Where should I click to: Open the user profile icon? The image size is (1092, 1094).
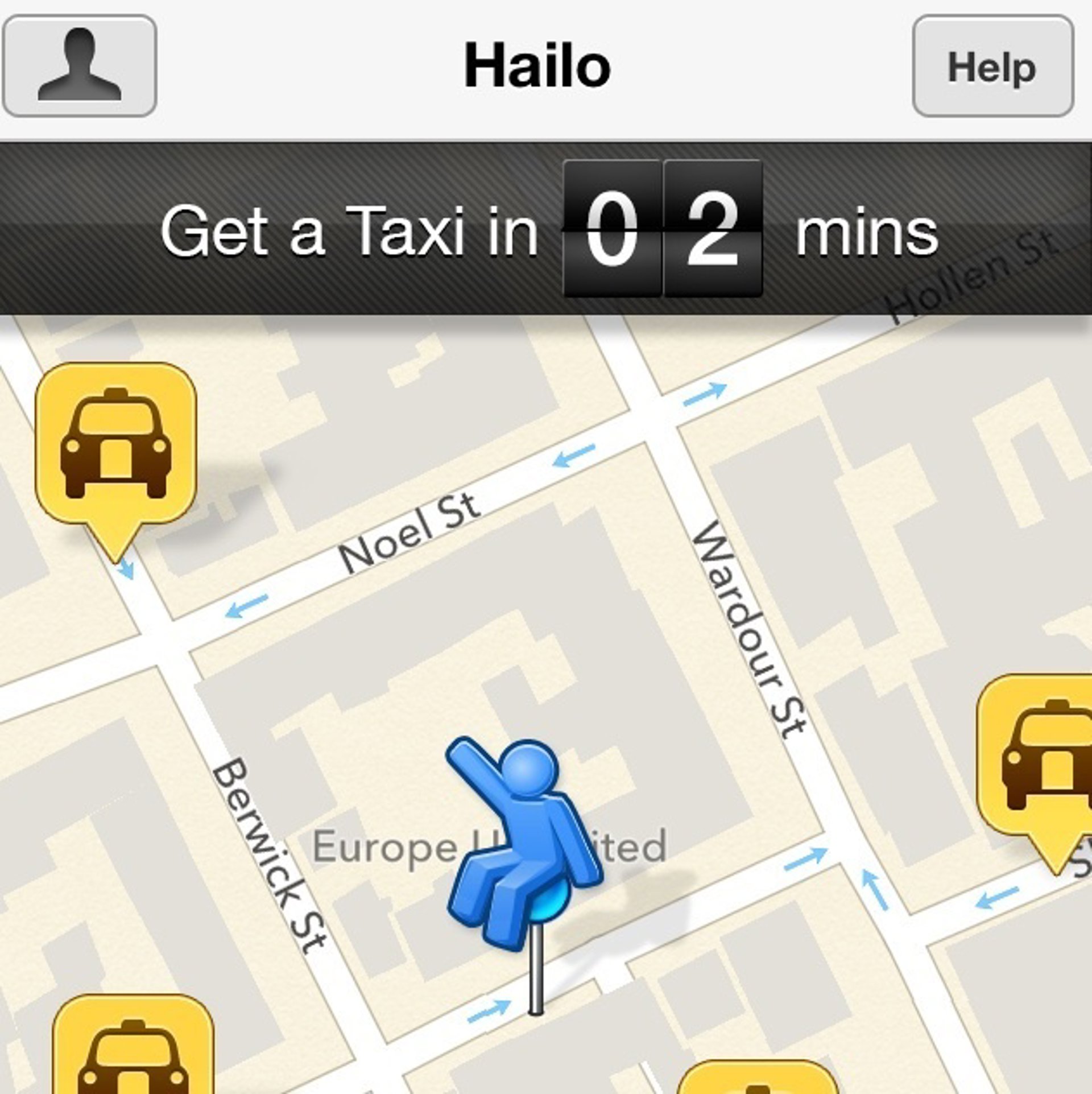click(x=80, y=66)
